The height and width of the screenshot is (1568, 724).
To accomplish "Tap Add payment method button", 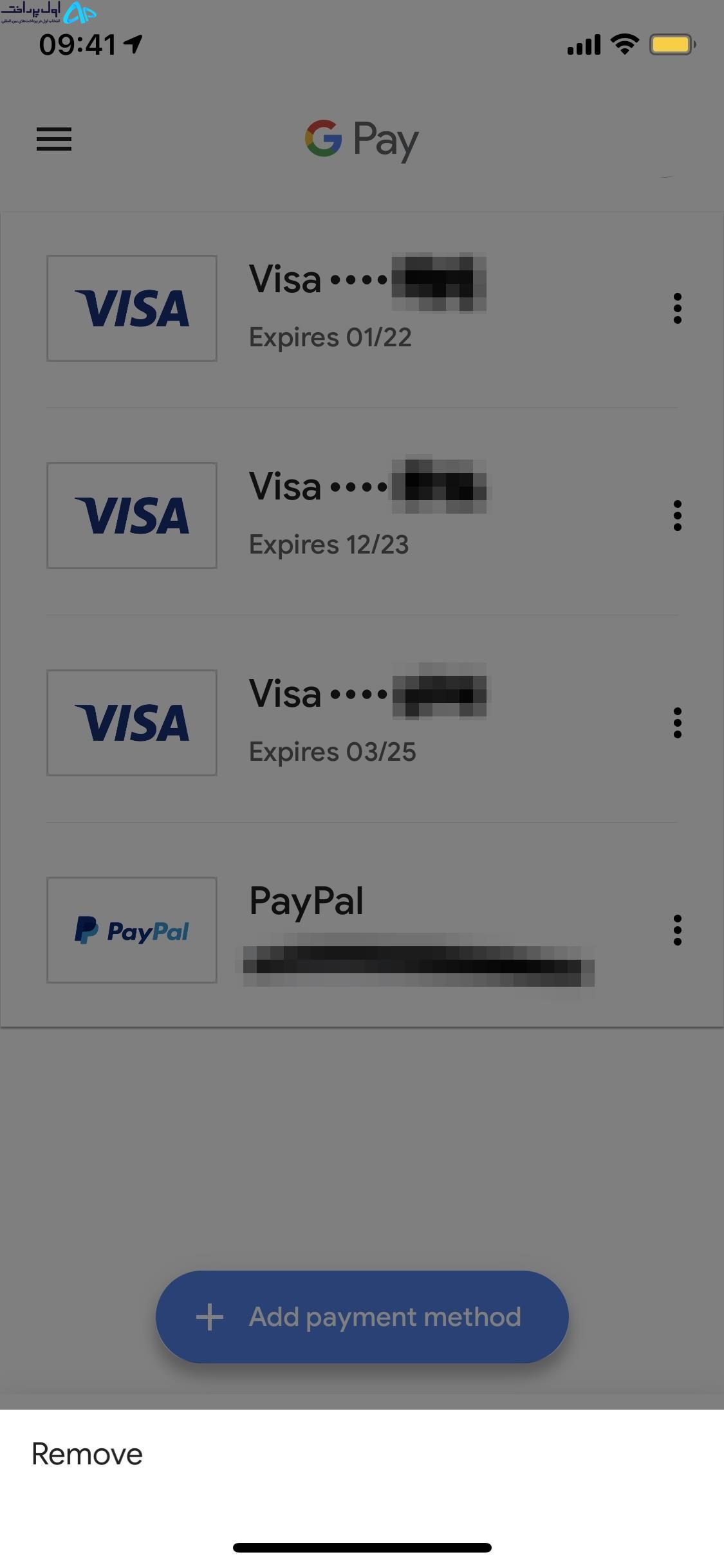I will coord(362,1317).
